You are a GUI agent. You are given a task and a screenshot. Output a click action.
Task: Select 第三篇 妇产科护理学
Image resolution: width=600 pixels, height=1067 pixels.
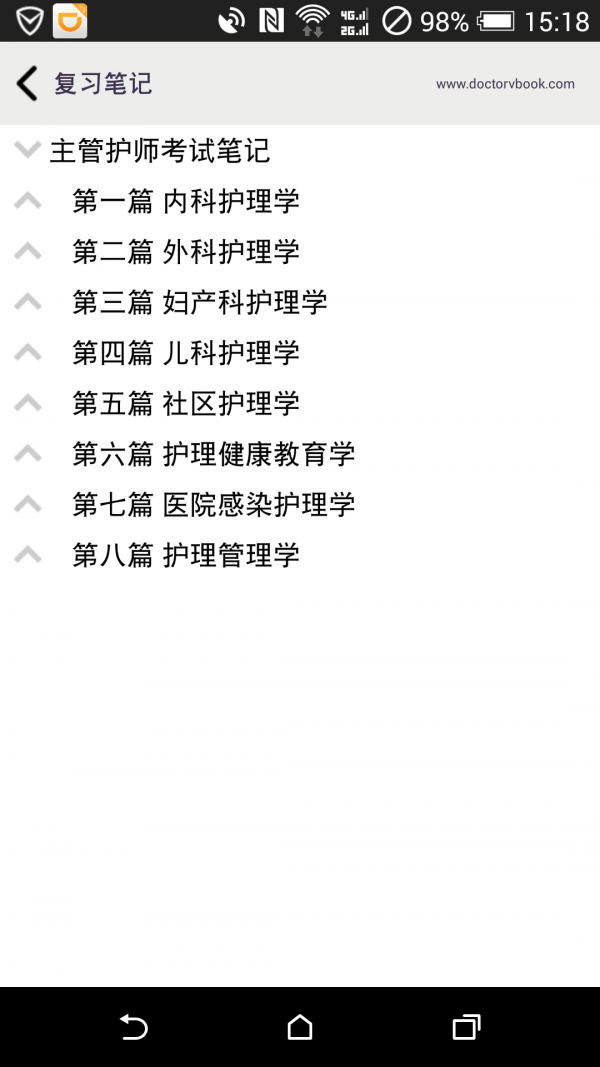199,302
